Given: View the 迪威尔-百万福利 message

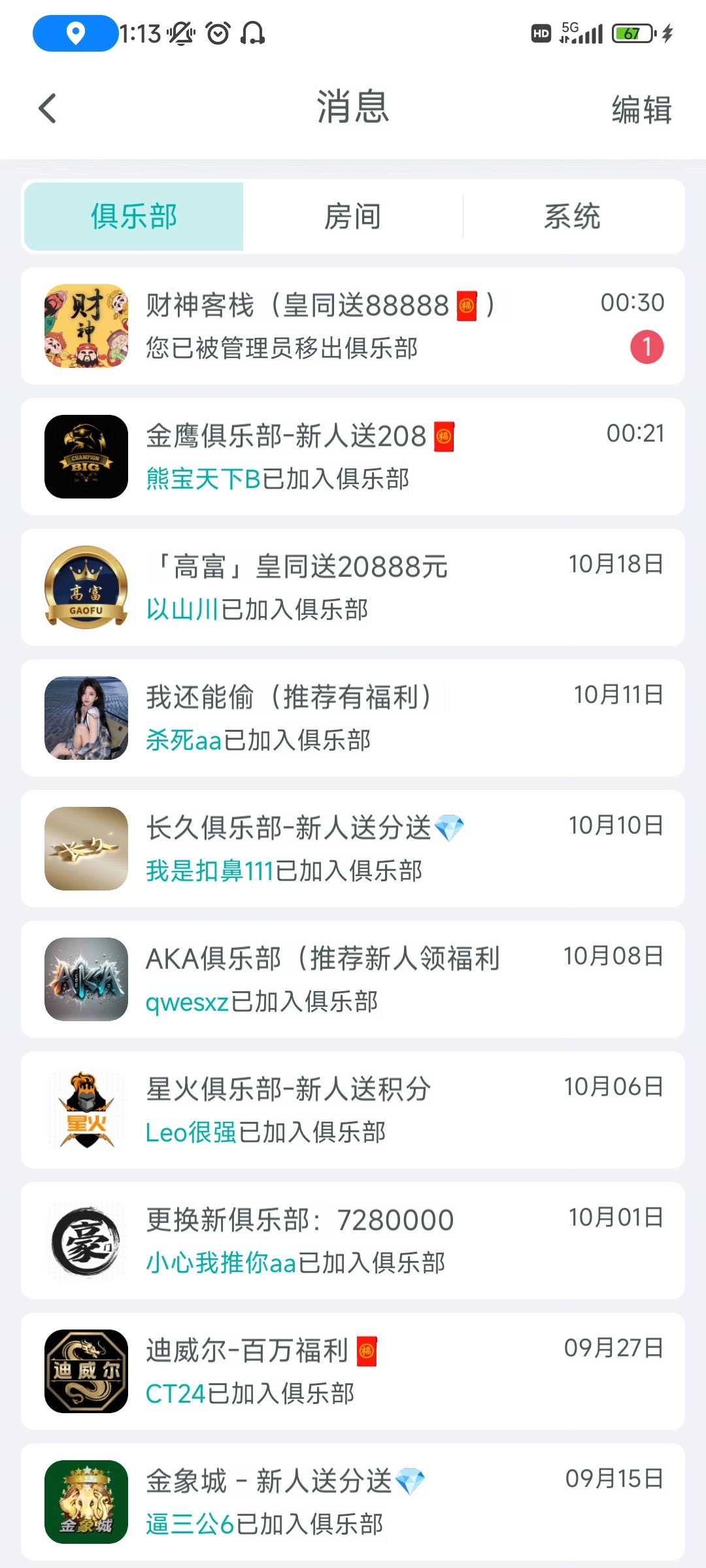Looking at the screenshot, I should click(x=353, y=1371).
